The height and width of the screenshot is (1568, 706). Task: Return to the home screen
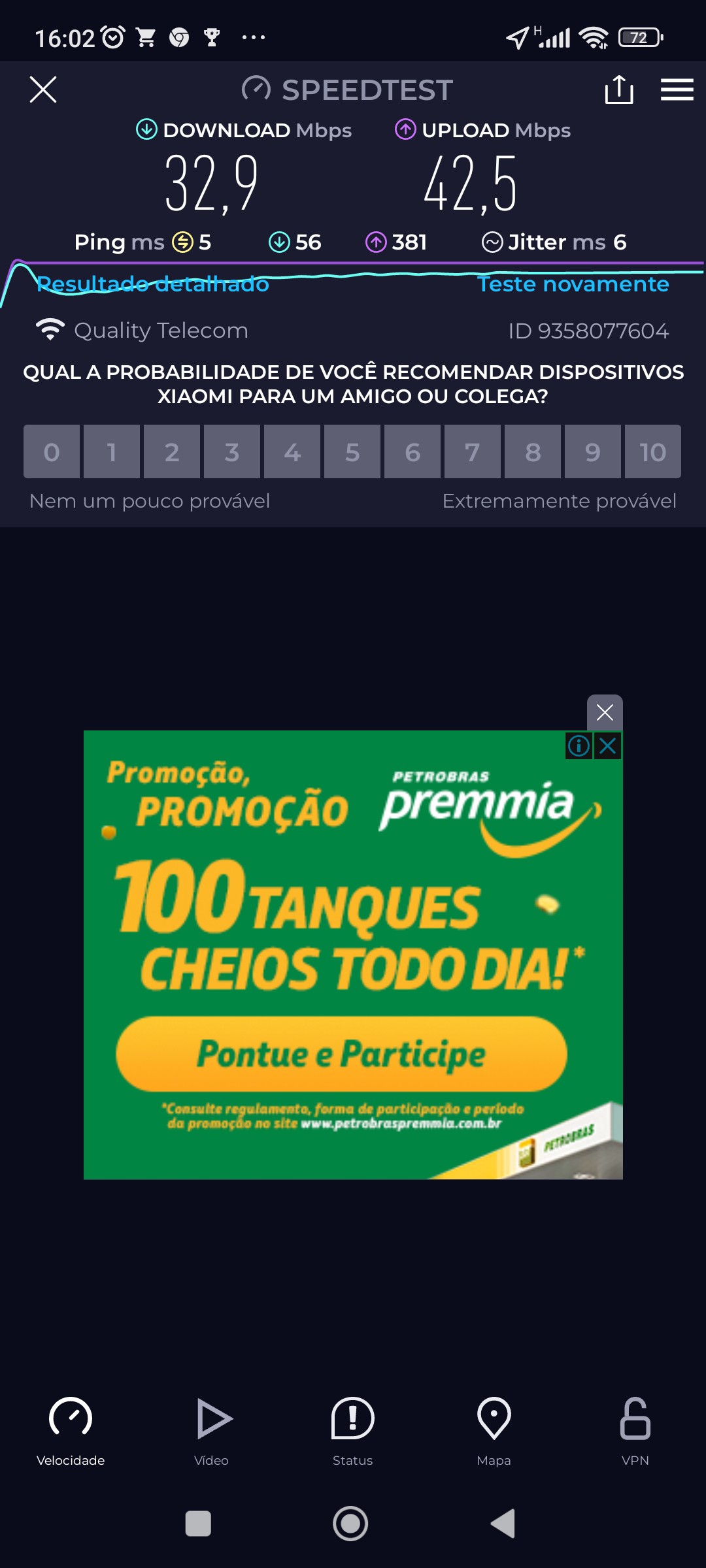point(350,1524)
